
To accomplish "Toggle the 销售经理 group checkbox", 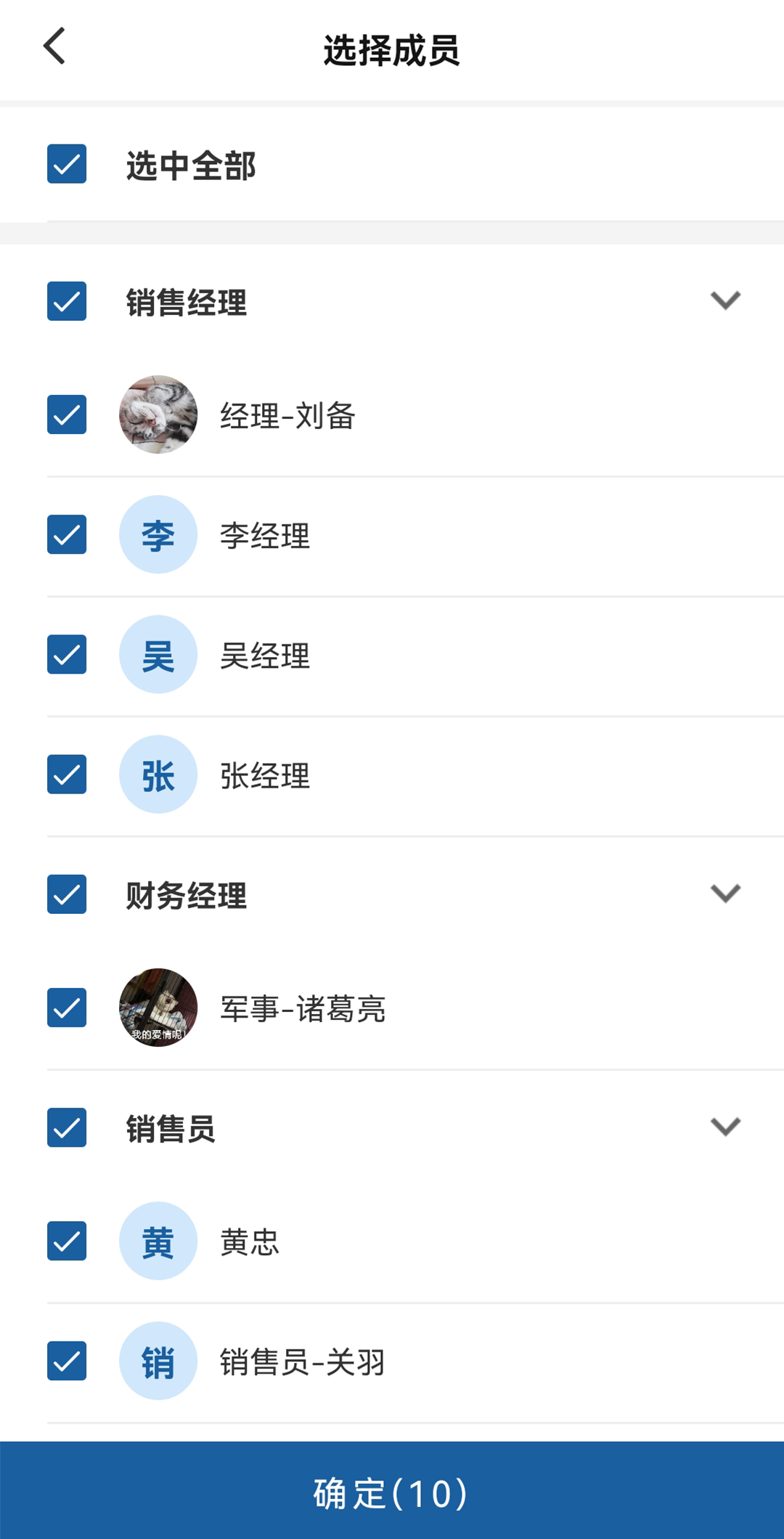I will [x=67, y=301].
